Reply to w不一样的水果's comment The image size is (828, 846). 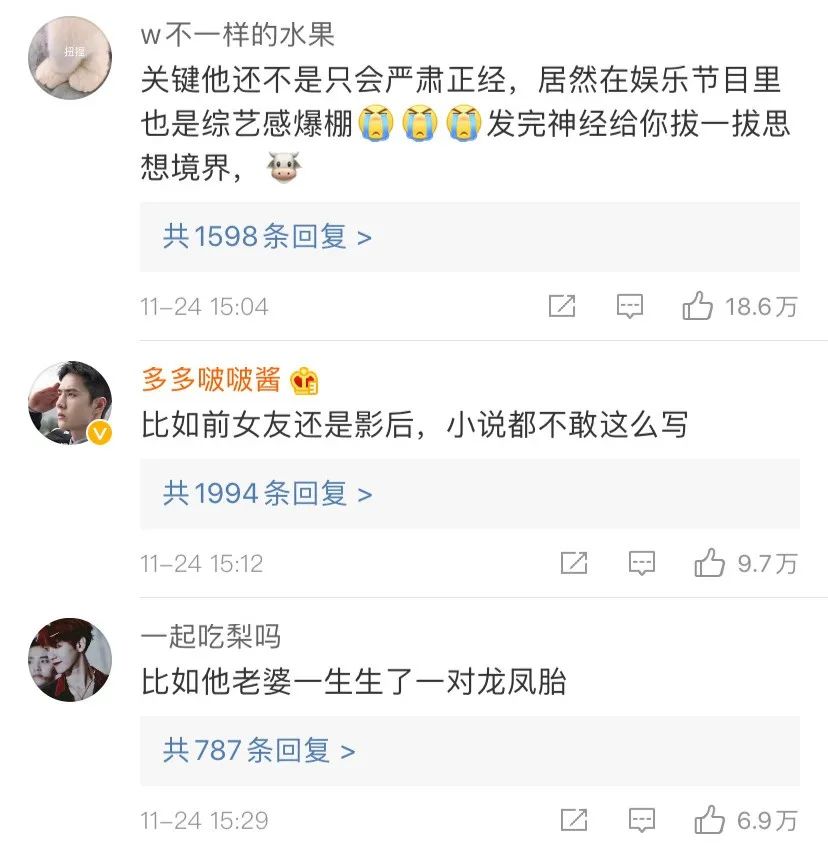pyautogui.click(x=629, y=306)
